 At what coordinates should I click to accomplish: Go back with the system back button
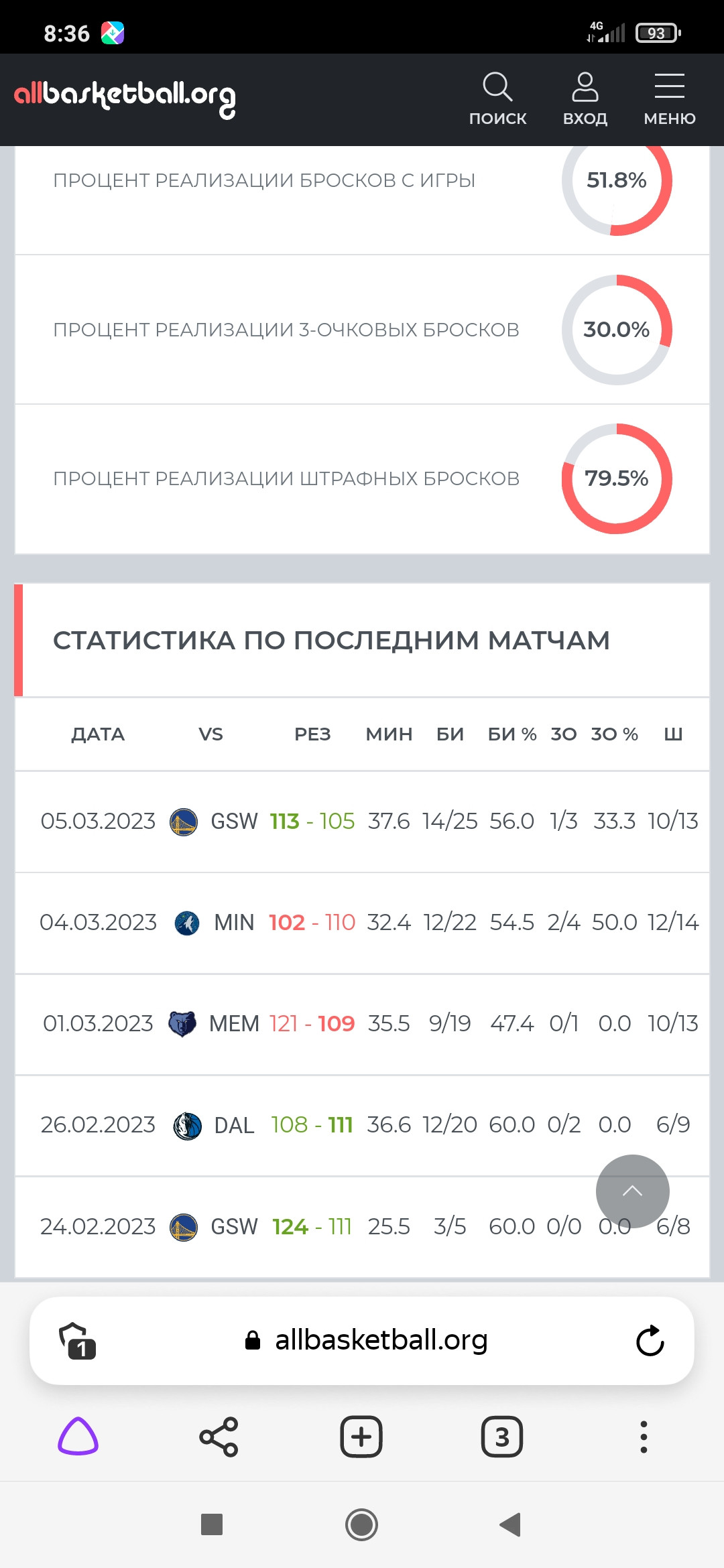coord(510,1524)
